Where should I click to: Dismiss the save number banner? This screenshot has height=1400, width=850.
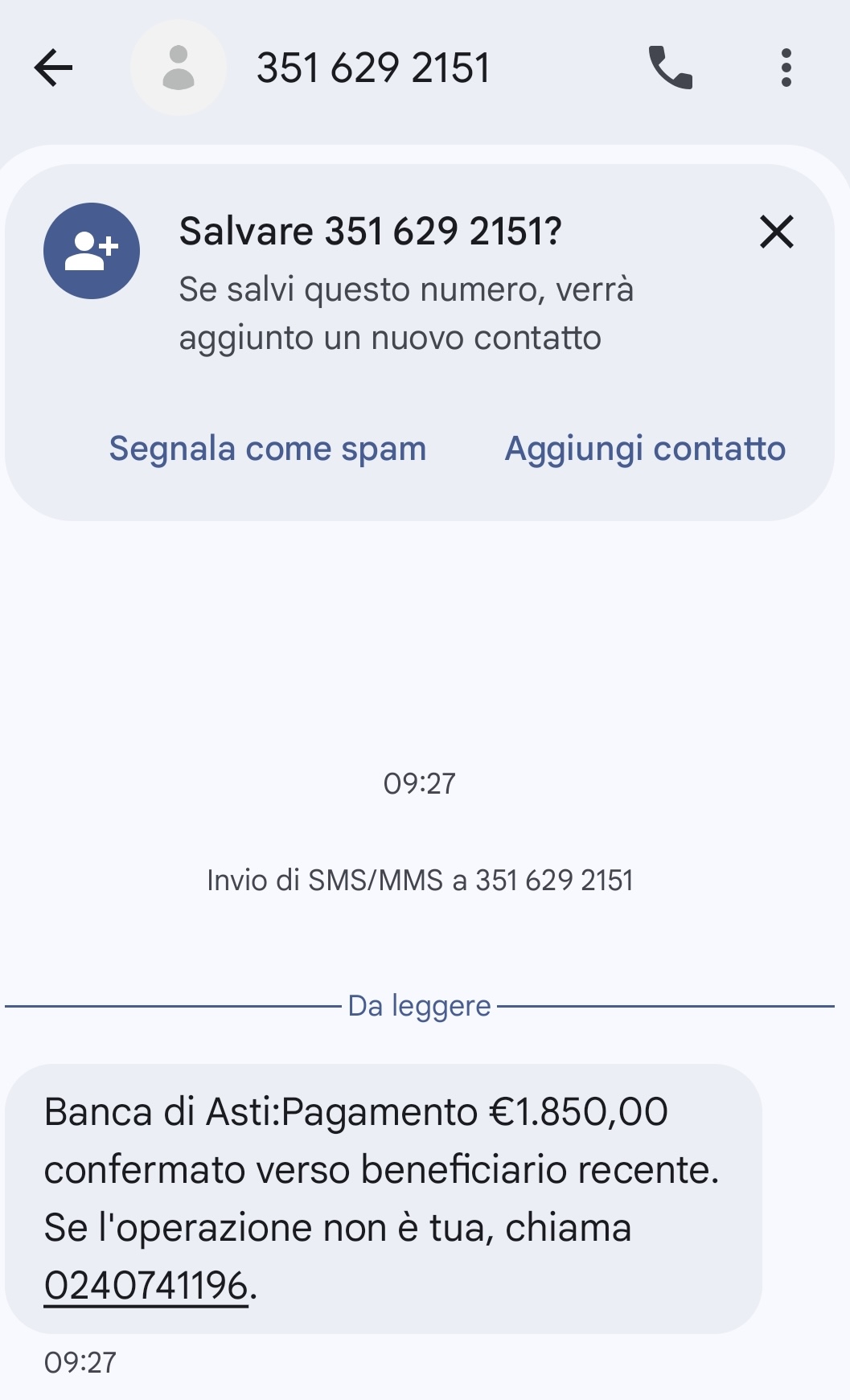(776, 232)
